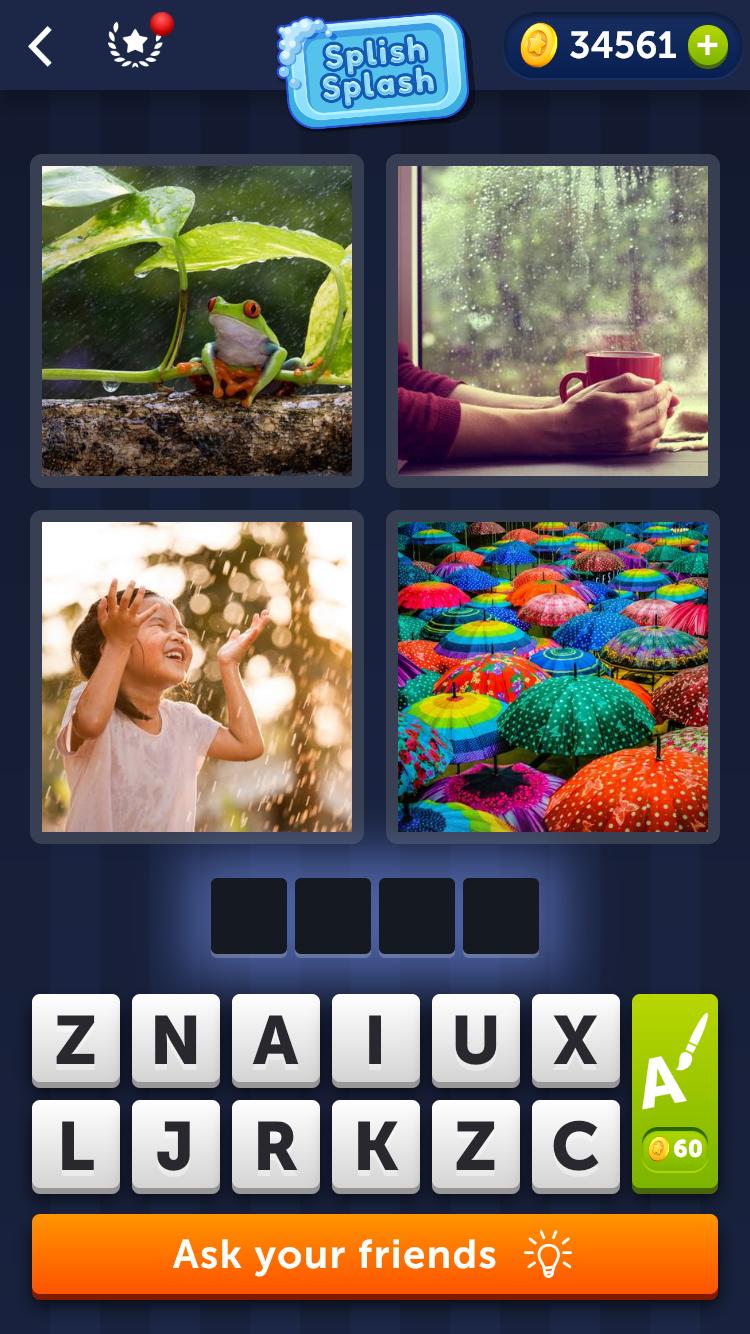Select the letter K tile

click(x=375, y=1146)
